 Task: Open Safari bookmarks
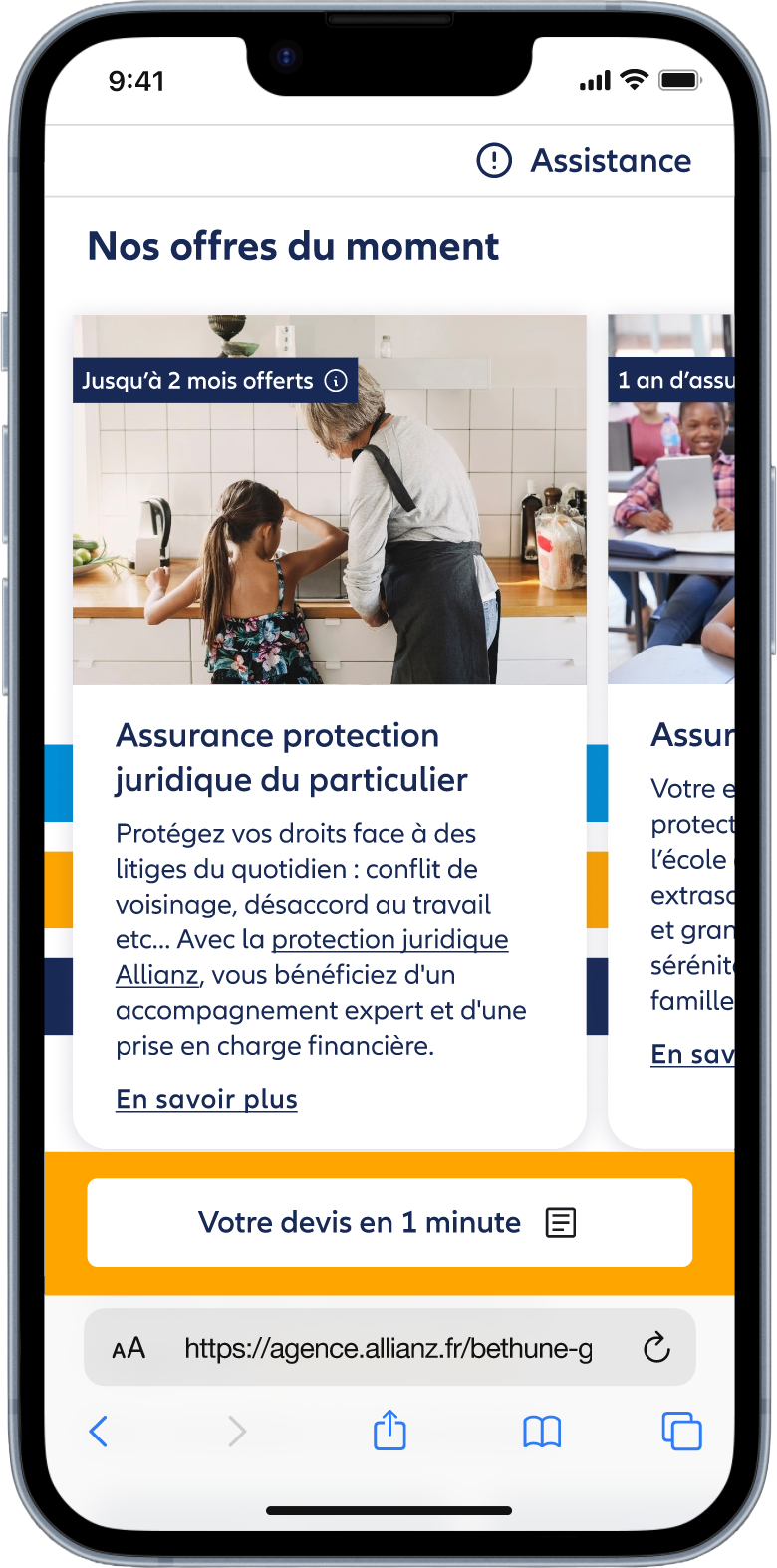pos(542,1432)
